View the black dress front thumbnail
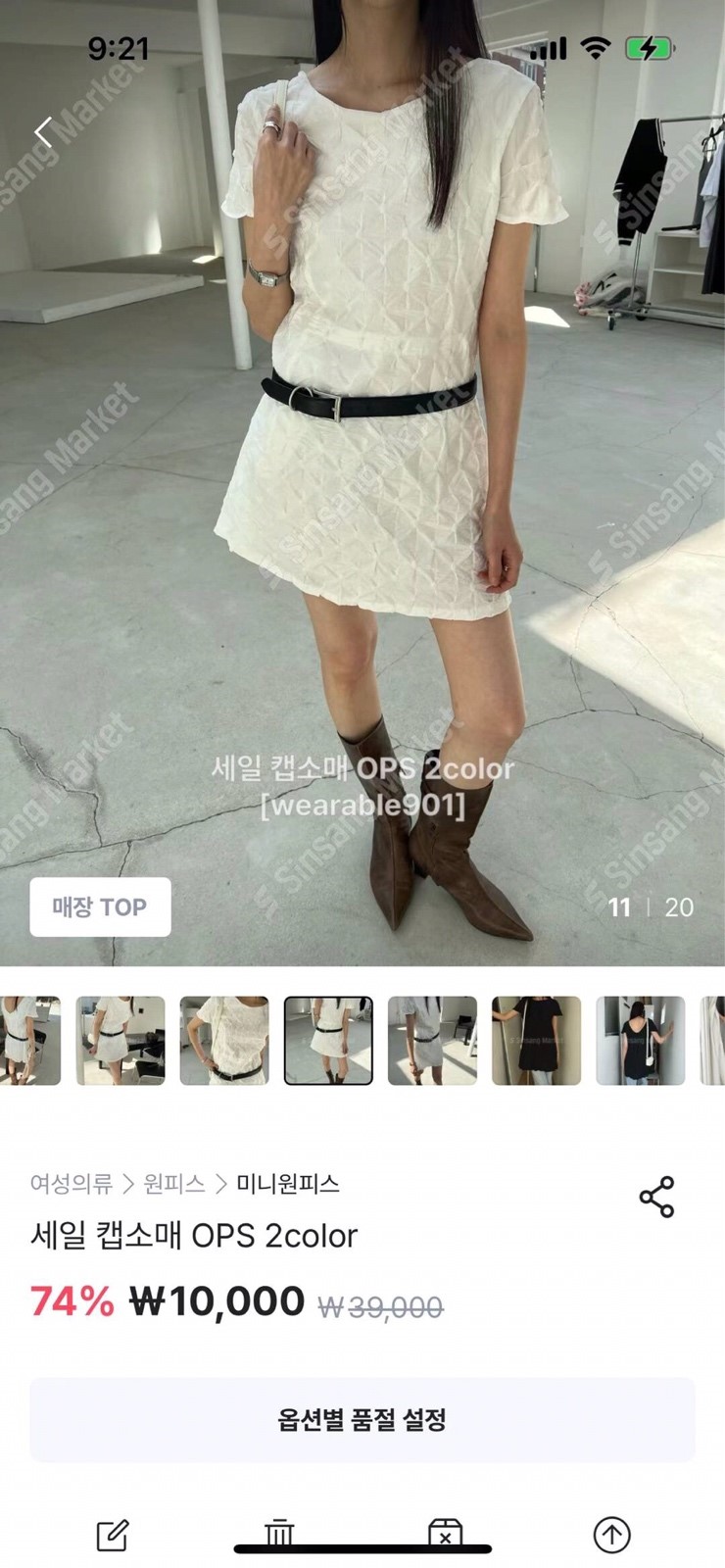This screenshot has width=725, height=1568. tap(536, 1041)
